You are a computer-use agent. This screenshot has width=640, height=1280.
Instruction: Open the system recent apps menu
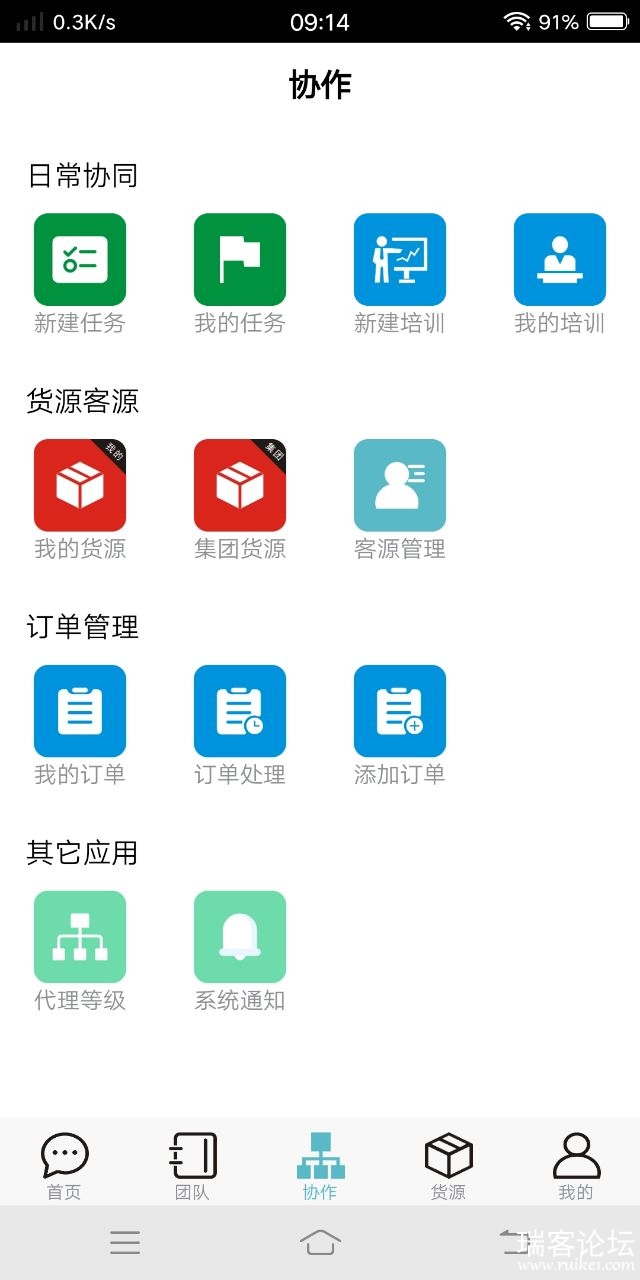(125, 1242)
